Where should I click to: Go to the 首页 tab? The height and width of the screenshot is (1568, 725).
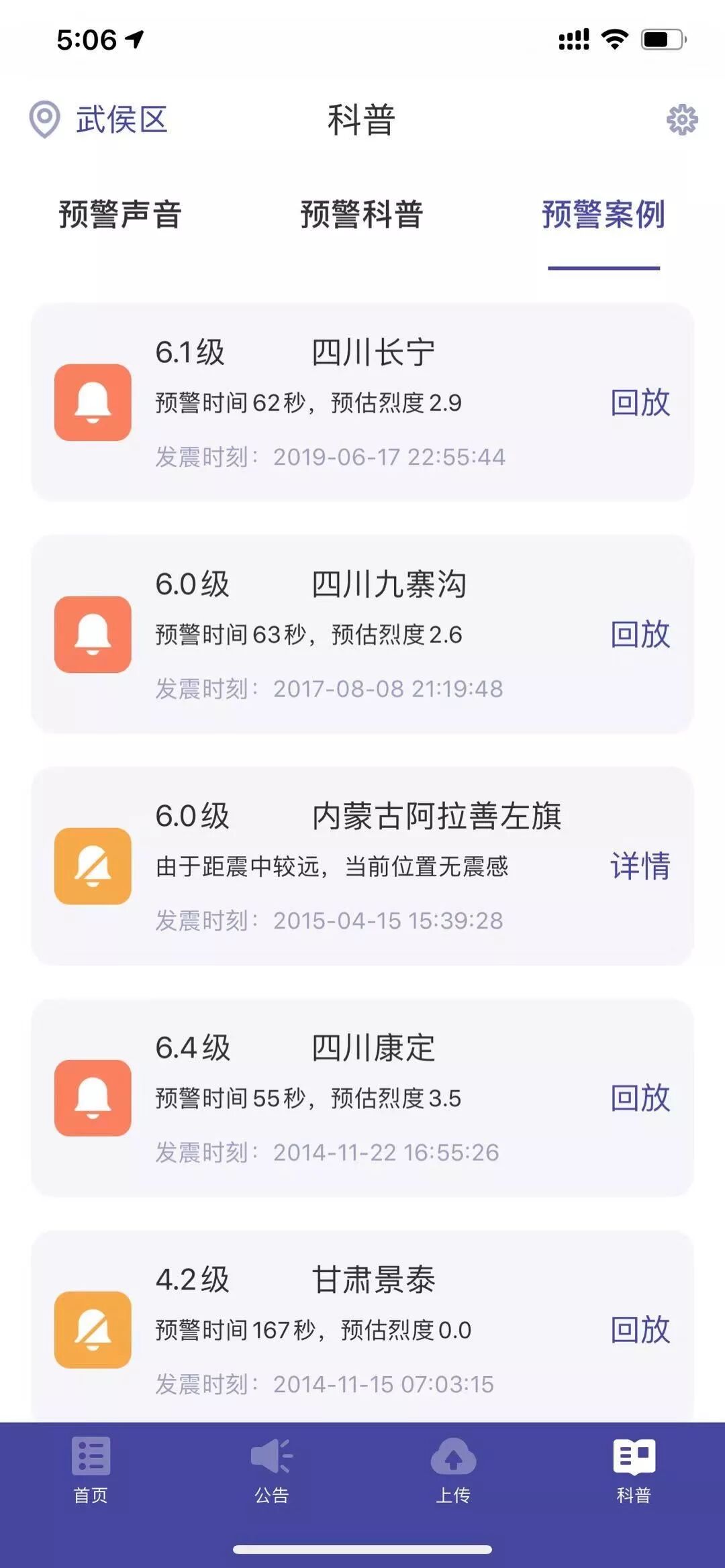tap(91, 1471)
